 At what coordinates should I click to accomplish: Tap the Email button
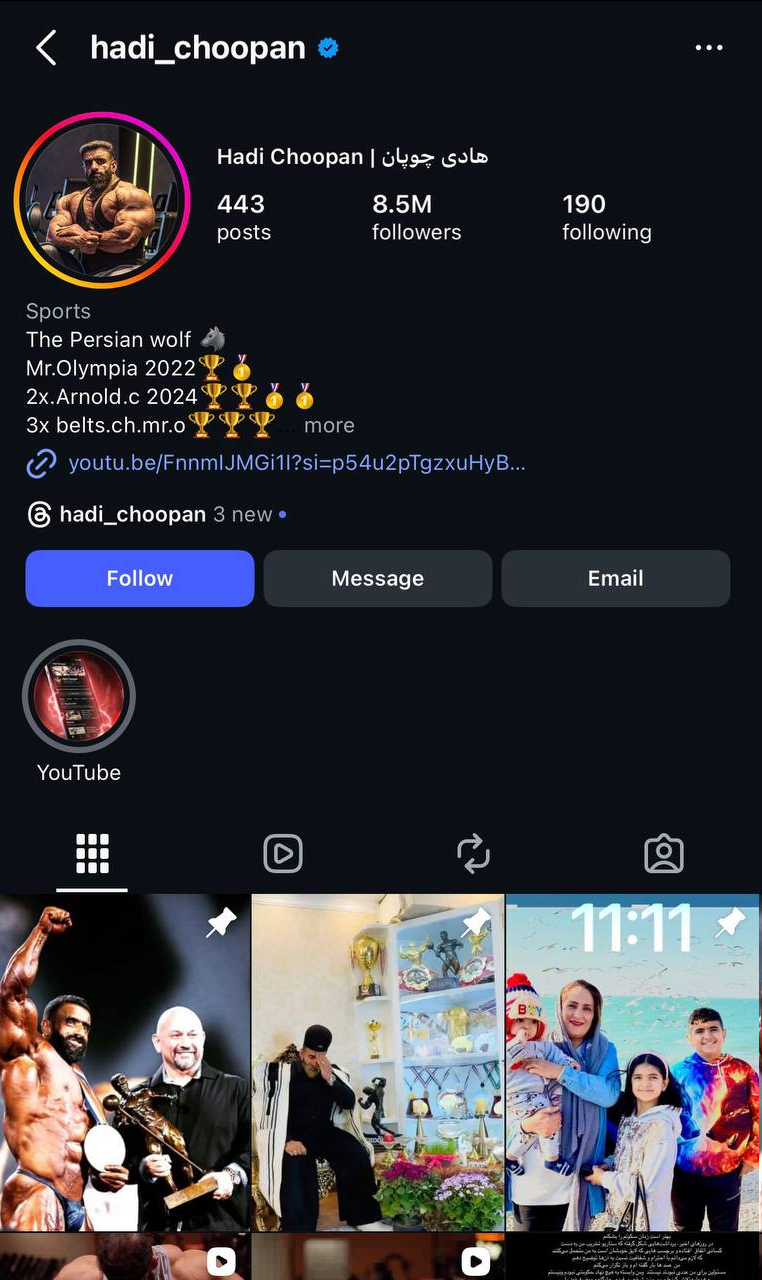[x=615, y=578]
